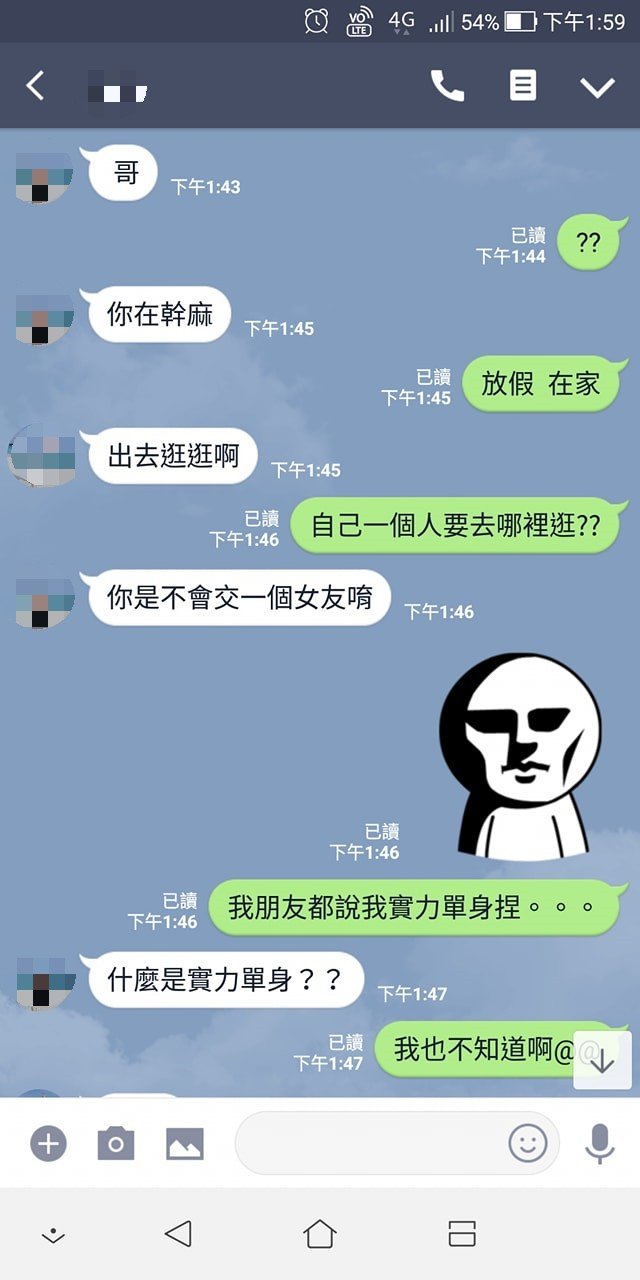Jump to latest message arrow
This screenshot has height=1280, width=640.
[x=602, y=1062]
